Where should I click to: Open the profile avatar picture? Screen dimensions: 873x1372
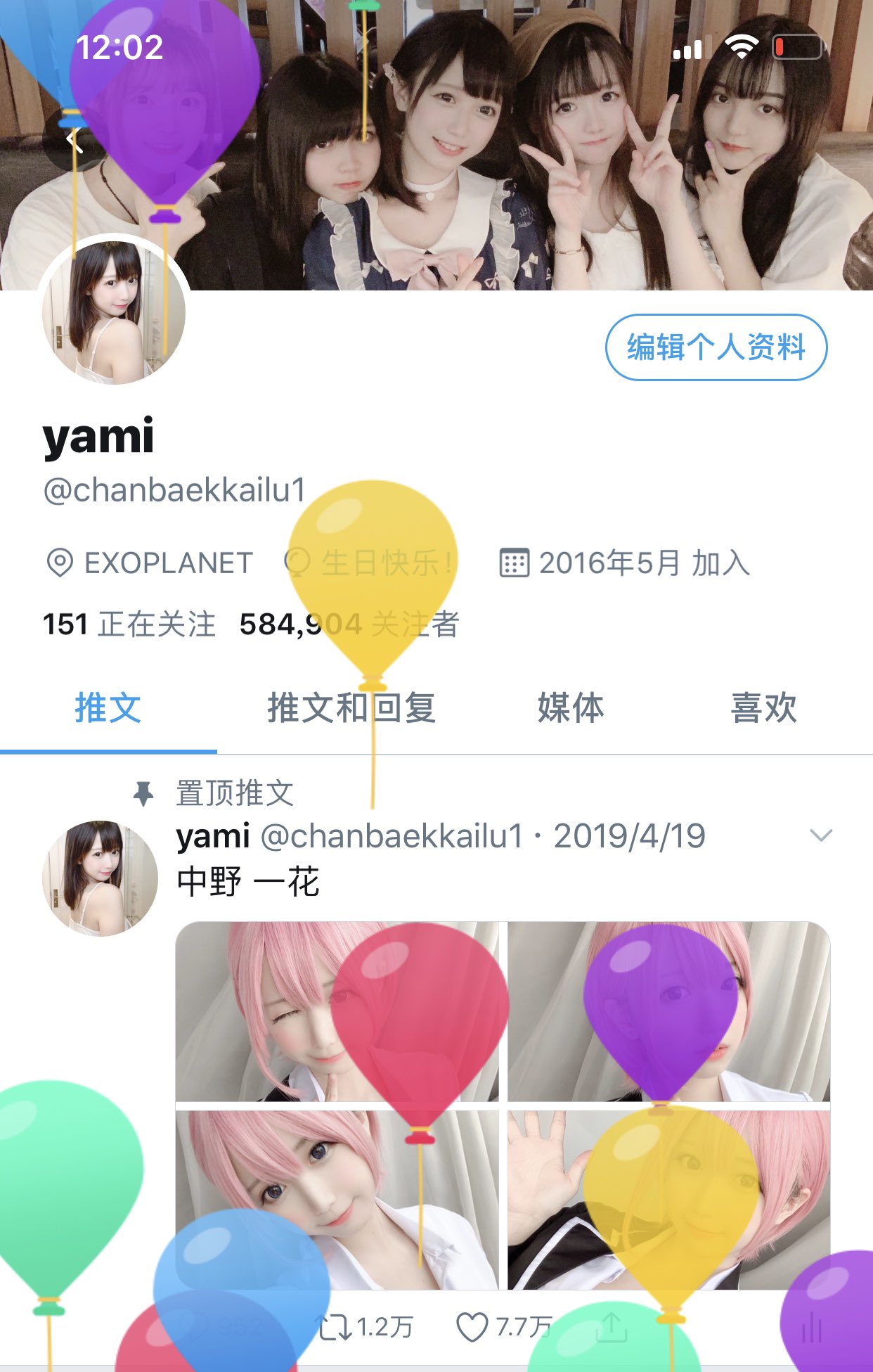pos(114,312)
